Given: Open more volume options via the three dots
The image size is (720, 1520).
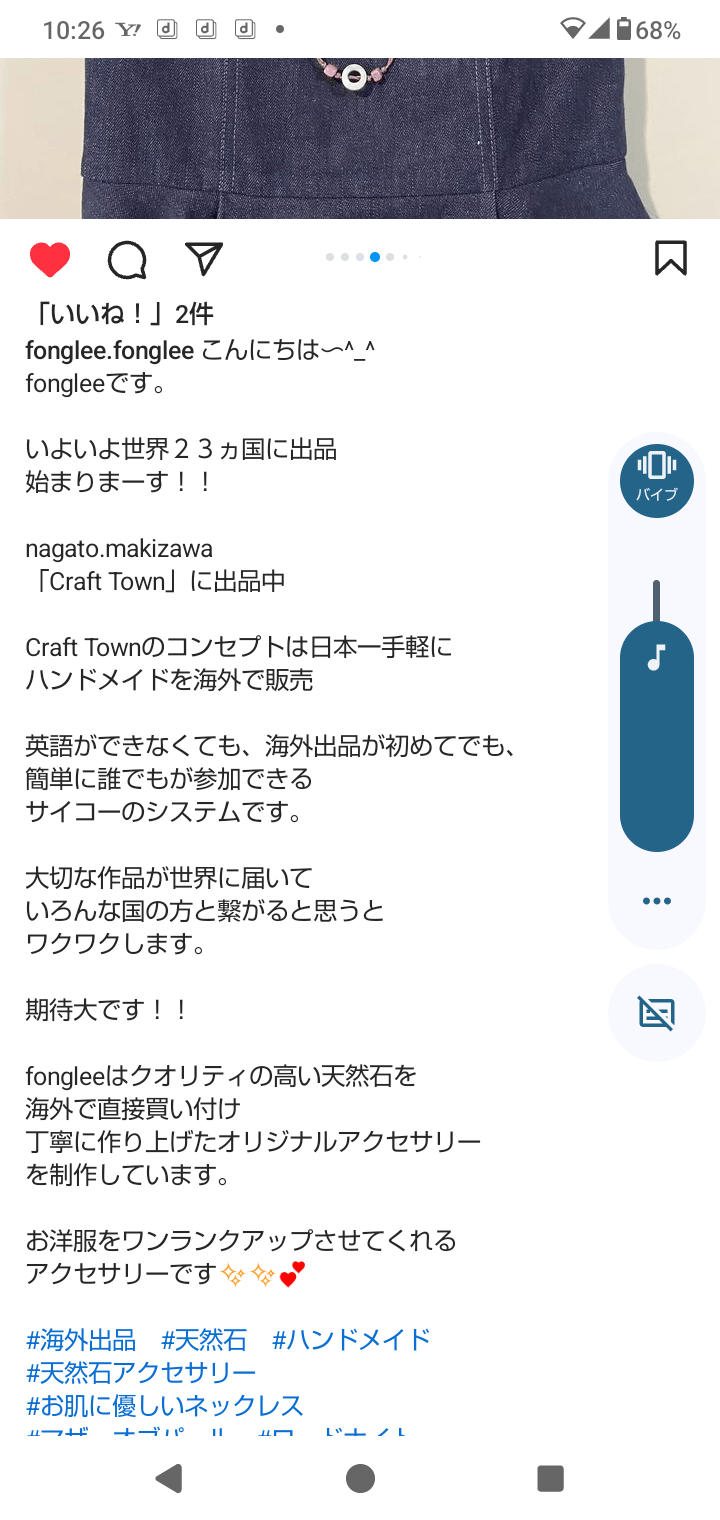Looking at the screenshot, I should 656,900.
